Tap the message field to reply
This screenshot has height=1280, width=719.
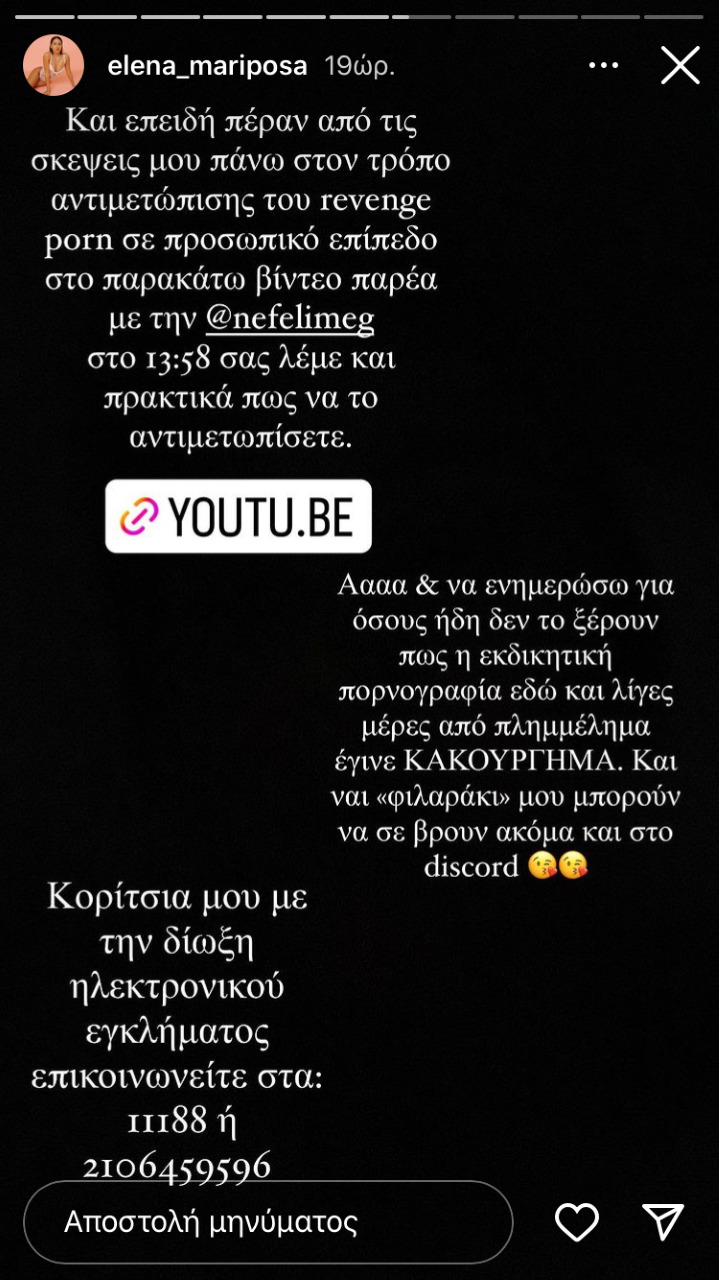click(267, 1222)
